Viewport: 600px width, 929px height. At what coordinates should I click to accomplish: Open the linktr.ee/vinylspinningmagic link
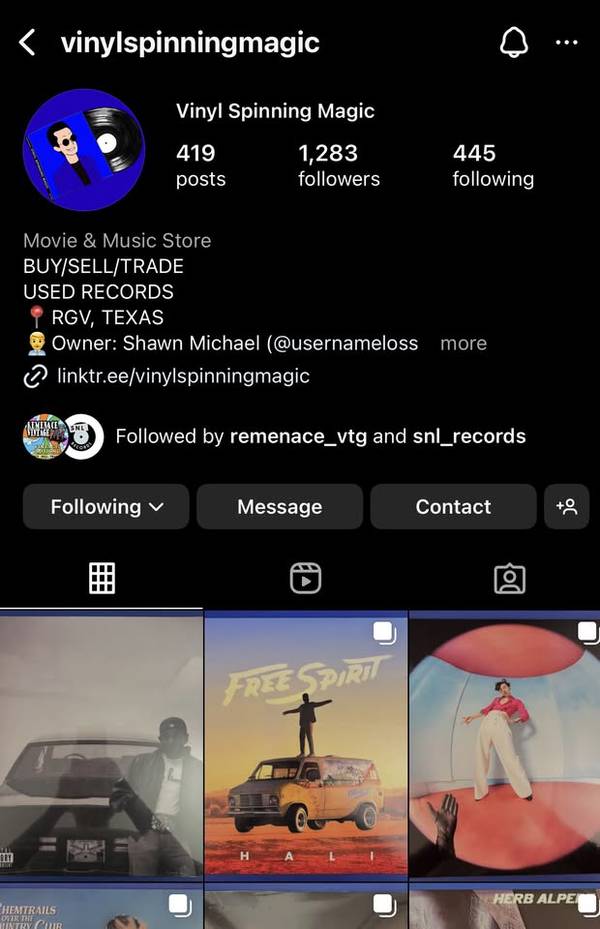coord(182,376)
